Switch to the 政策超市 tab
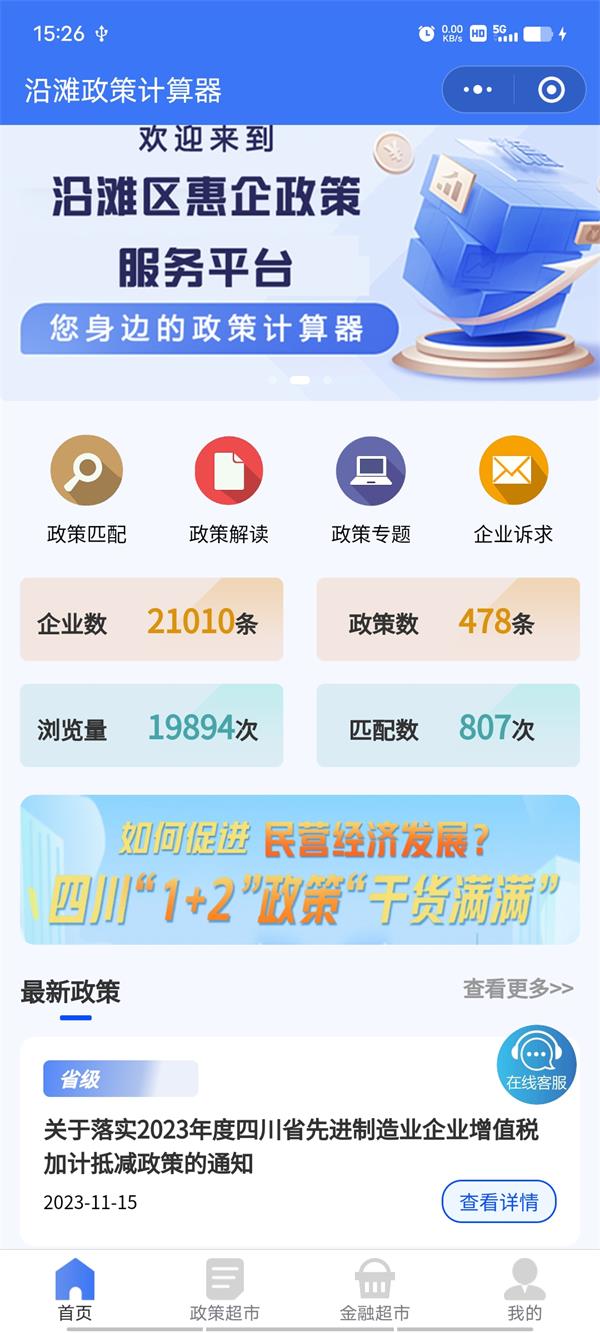This screenshot has width=600, height=1333. tap(225, 1291)
